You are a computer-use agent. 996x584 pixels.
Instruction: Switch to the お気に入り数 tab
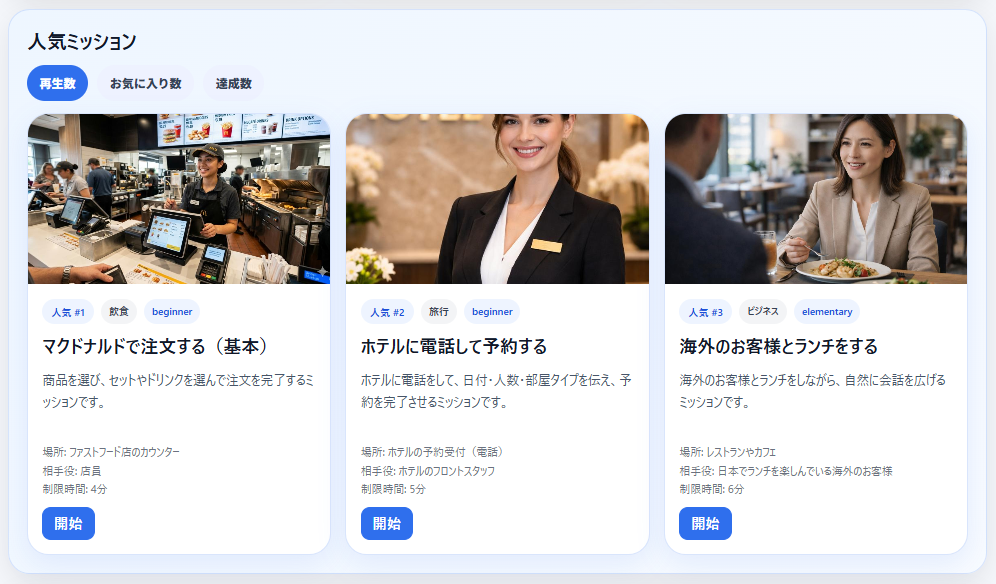[x=145, y=83]
